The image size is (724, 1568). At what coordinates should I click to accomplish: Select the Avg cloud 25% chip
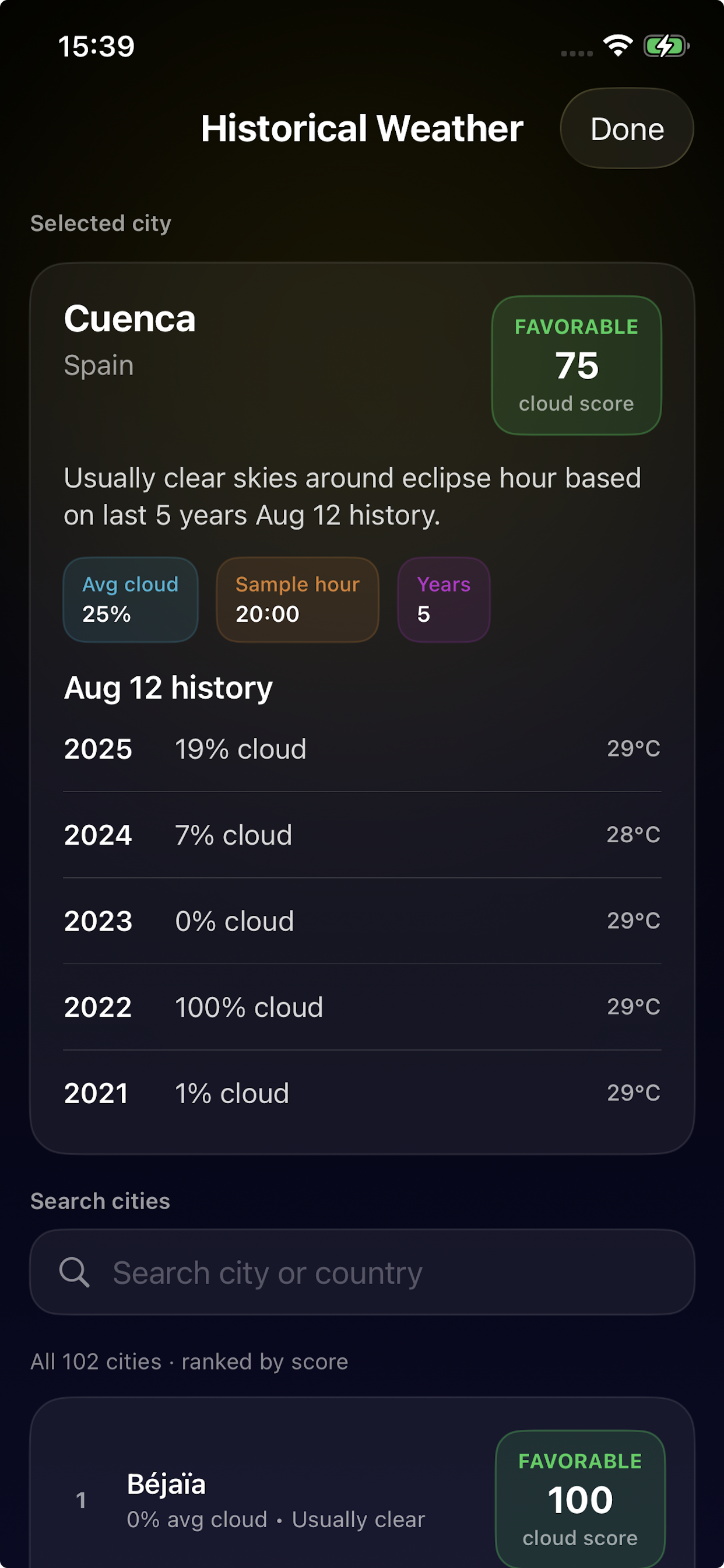(129, 599)
